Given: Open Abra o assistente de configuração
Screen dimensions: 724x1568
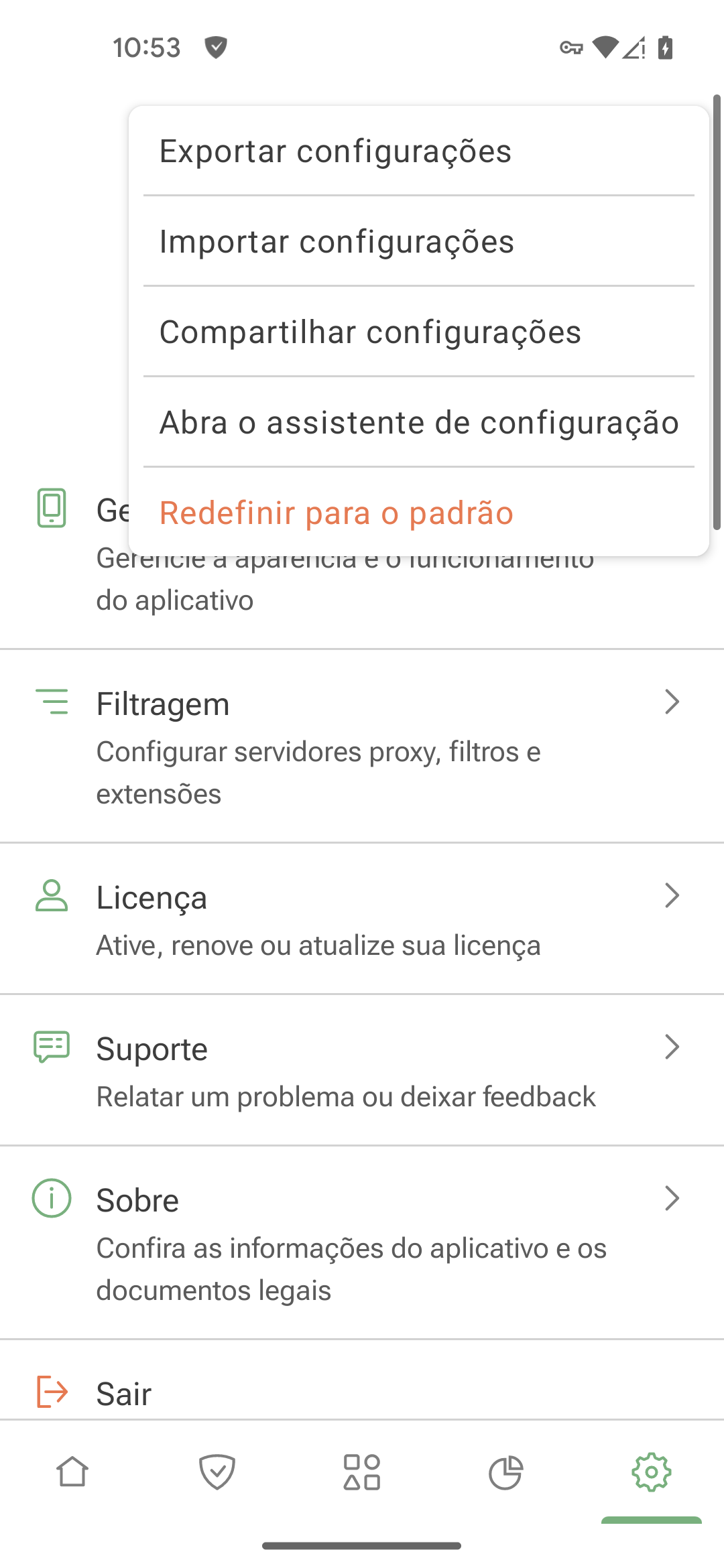Looking at the screenshot, I should click(x=419, y=421).
